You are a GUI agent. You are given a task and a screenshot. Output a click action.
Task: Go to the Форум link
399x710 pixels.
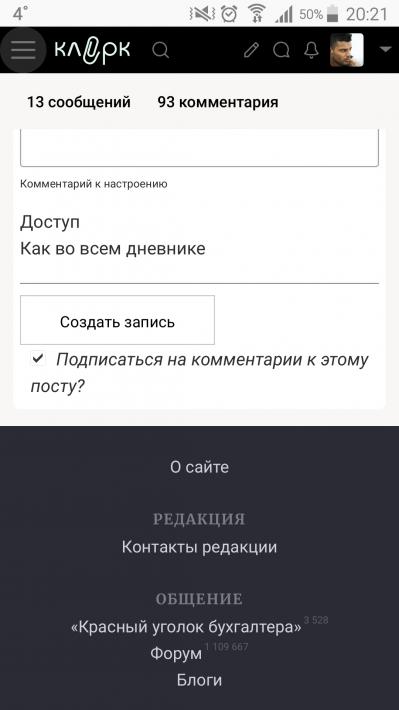tap(176, 653)
